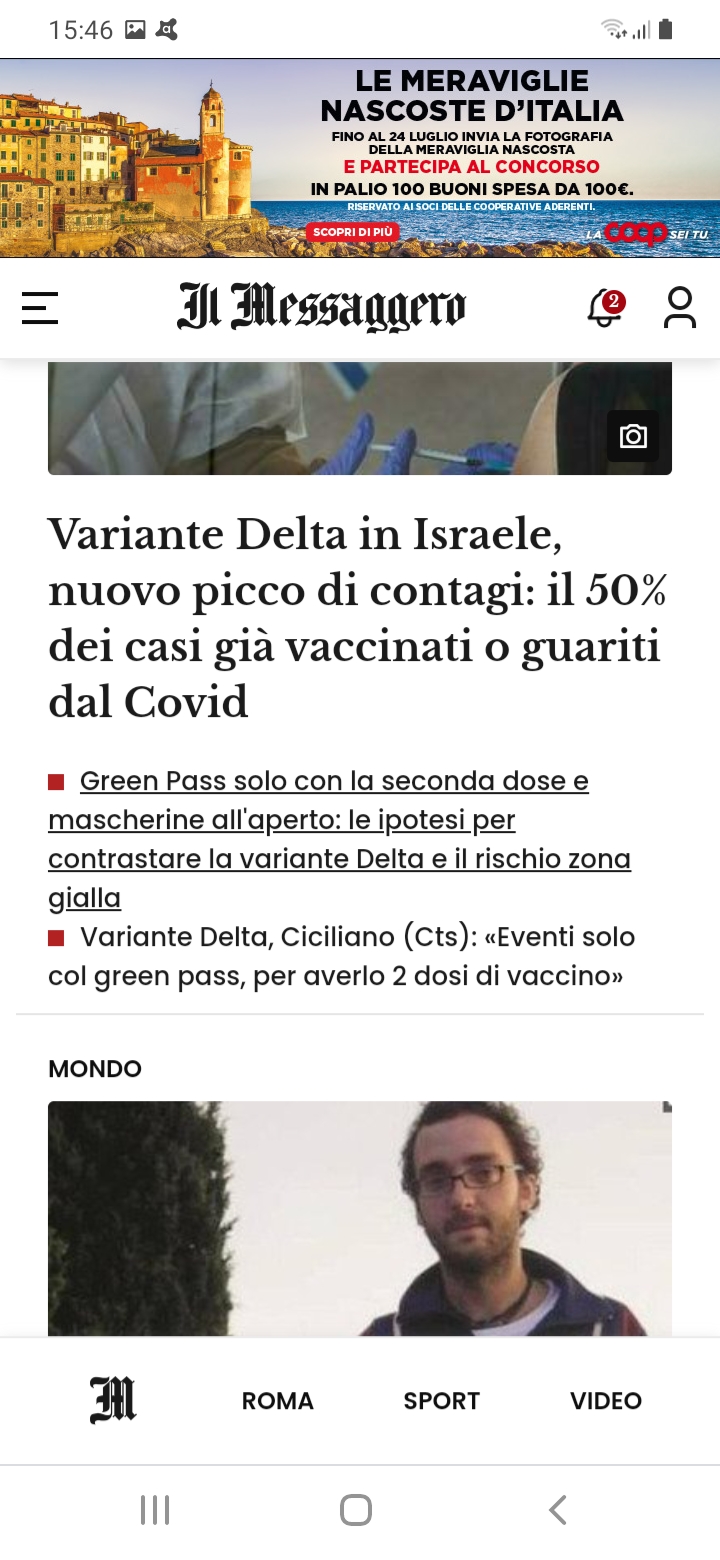Tap the Il Messaggero header logo
720x1560 pixels.
point(321,307)
